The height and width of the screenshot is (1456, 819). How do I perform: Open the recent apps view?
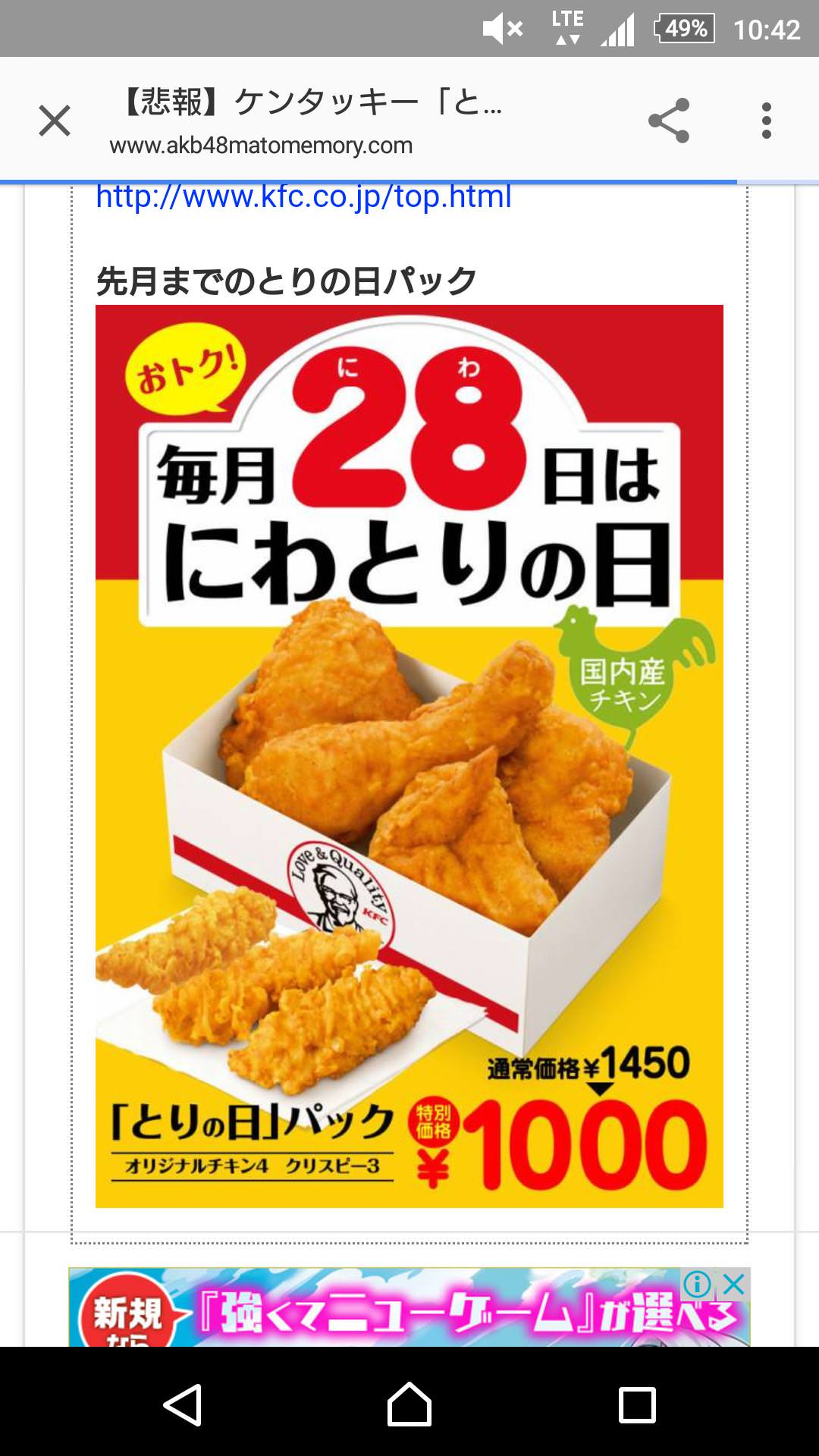tap(637, 1404)
